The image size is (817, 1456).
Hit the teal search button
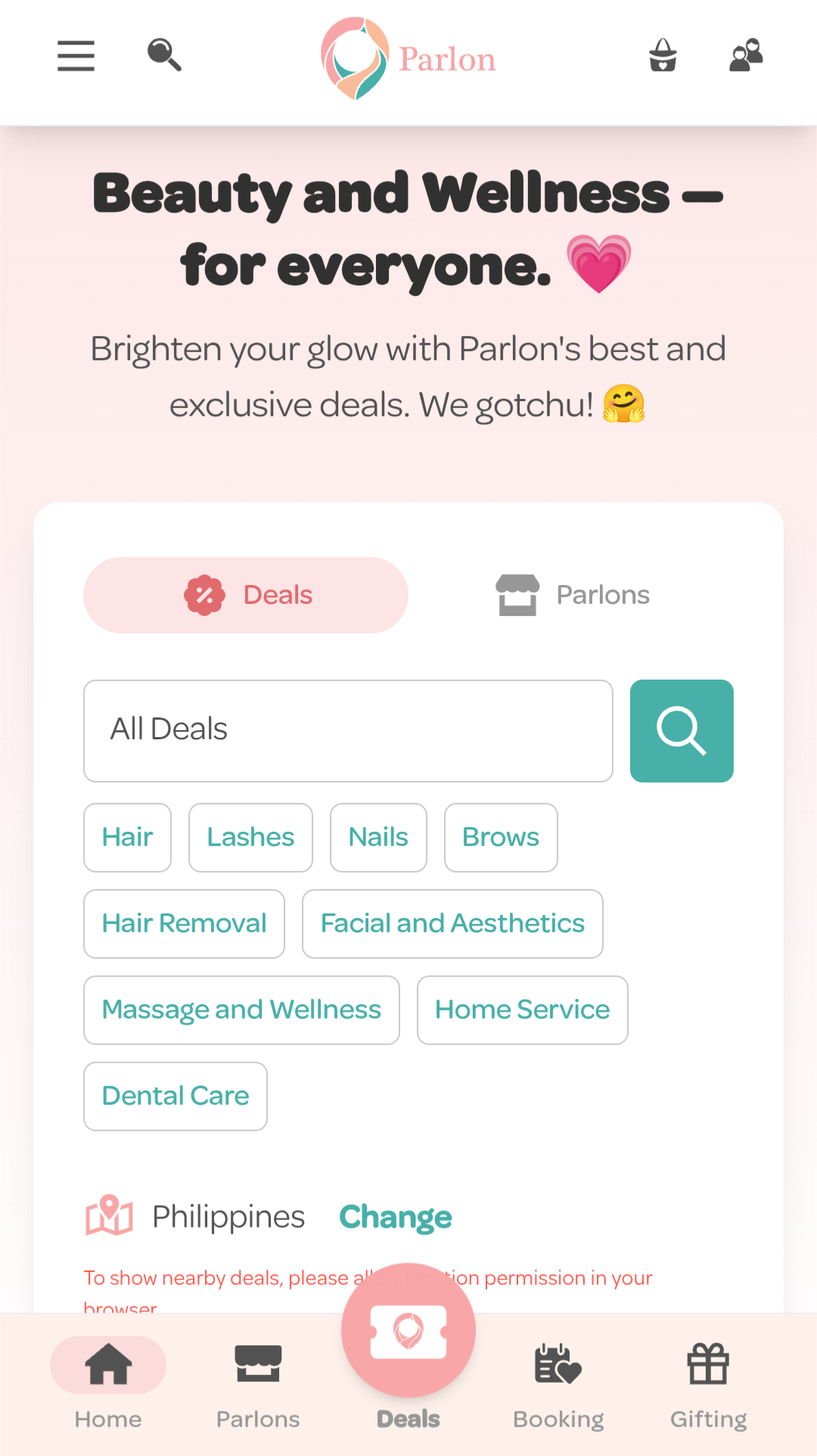tap(682, 730)
